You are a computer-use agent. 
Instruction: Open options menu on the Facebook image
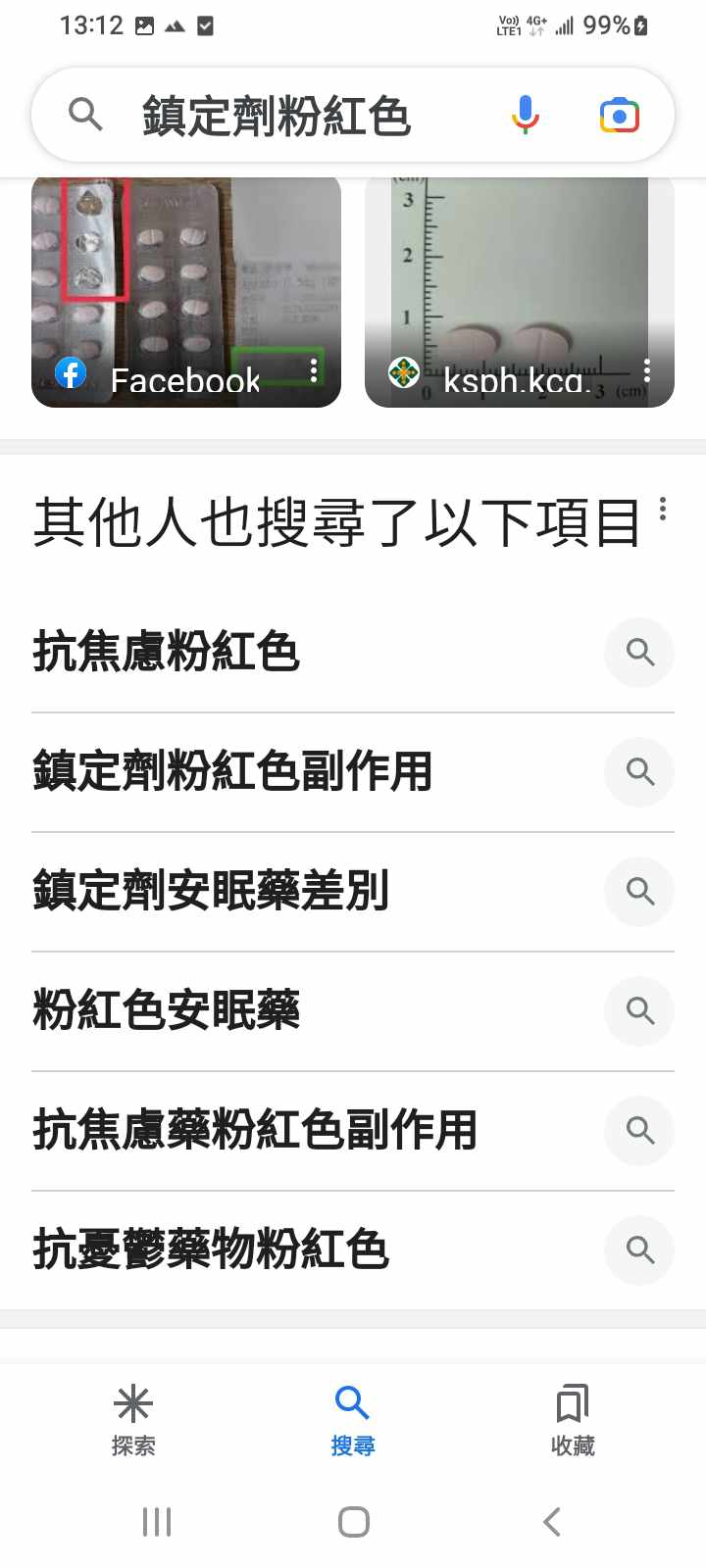coord(314,369)
